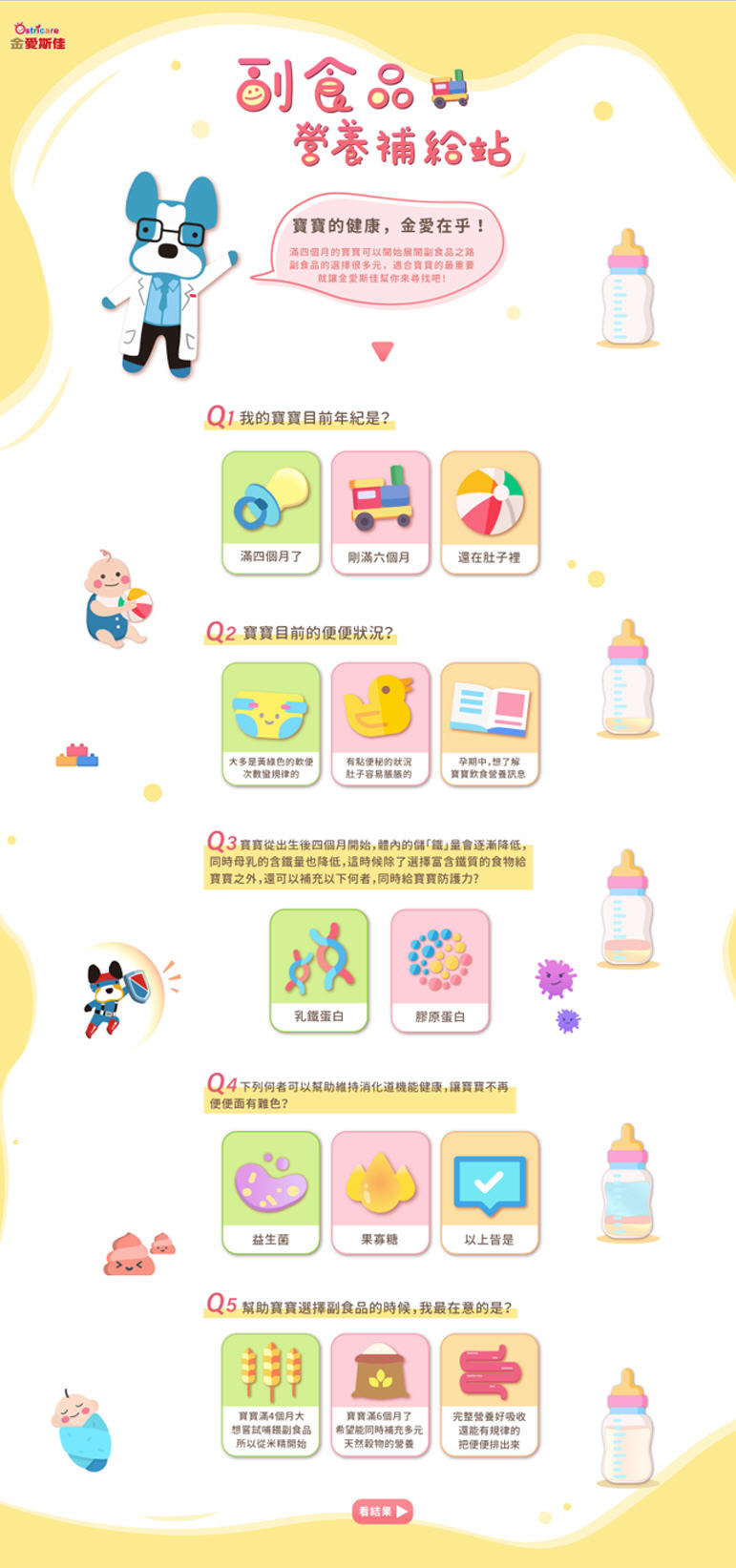
Task: Pick the 完整營養好吸收 answer card
Action: click(490, 1395)
